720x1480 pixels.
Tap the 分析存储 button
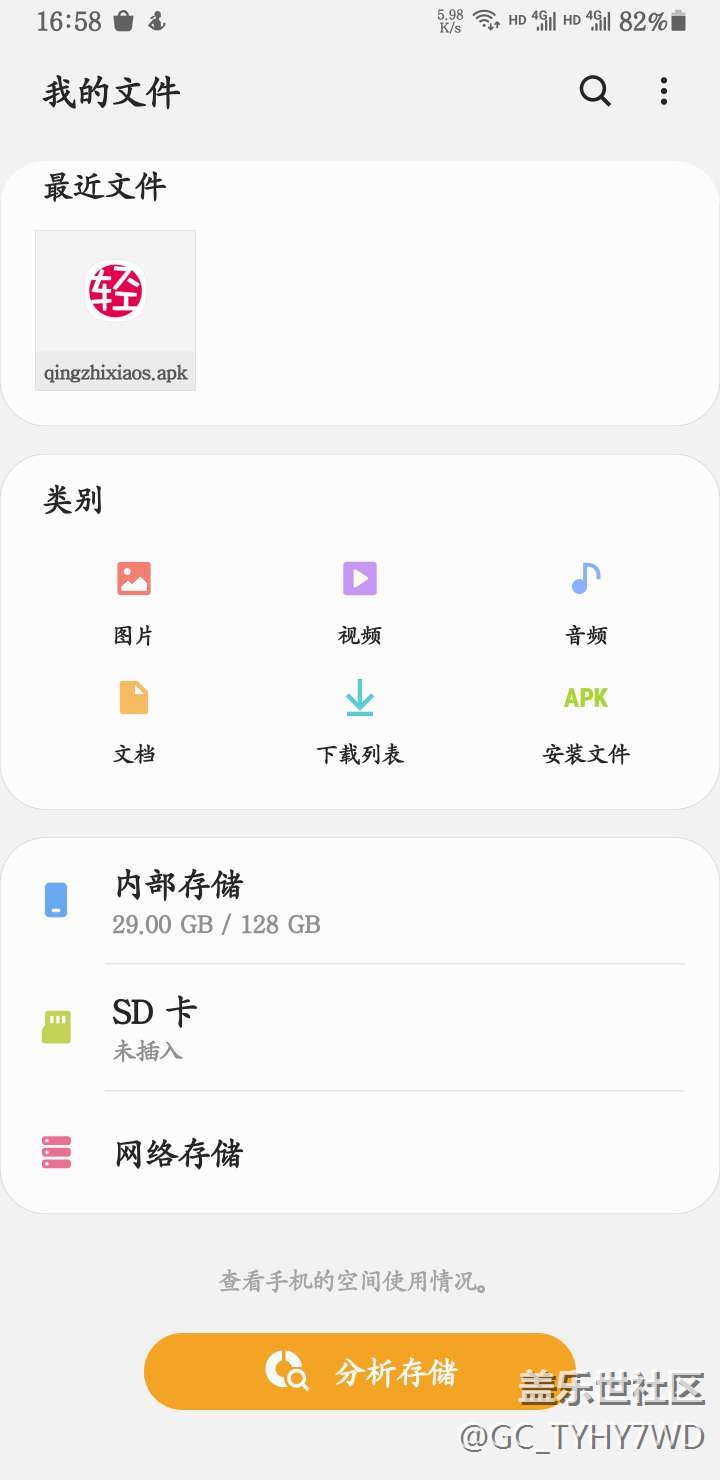pos(360,1371)
